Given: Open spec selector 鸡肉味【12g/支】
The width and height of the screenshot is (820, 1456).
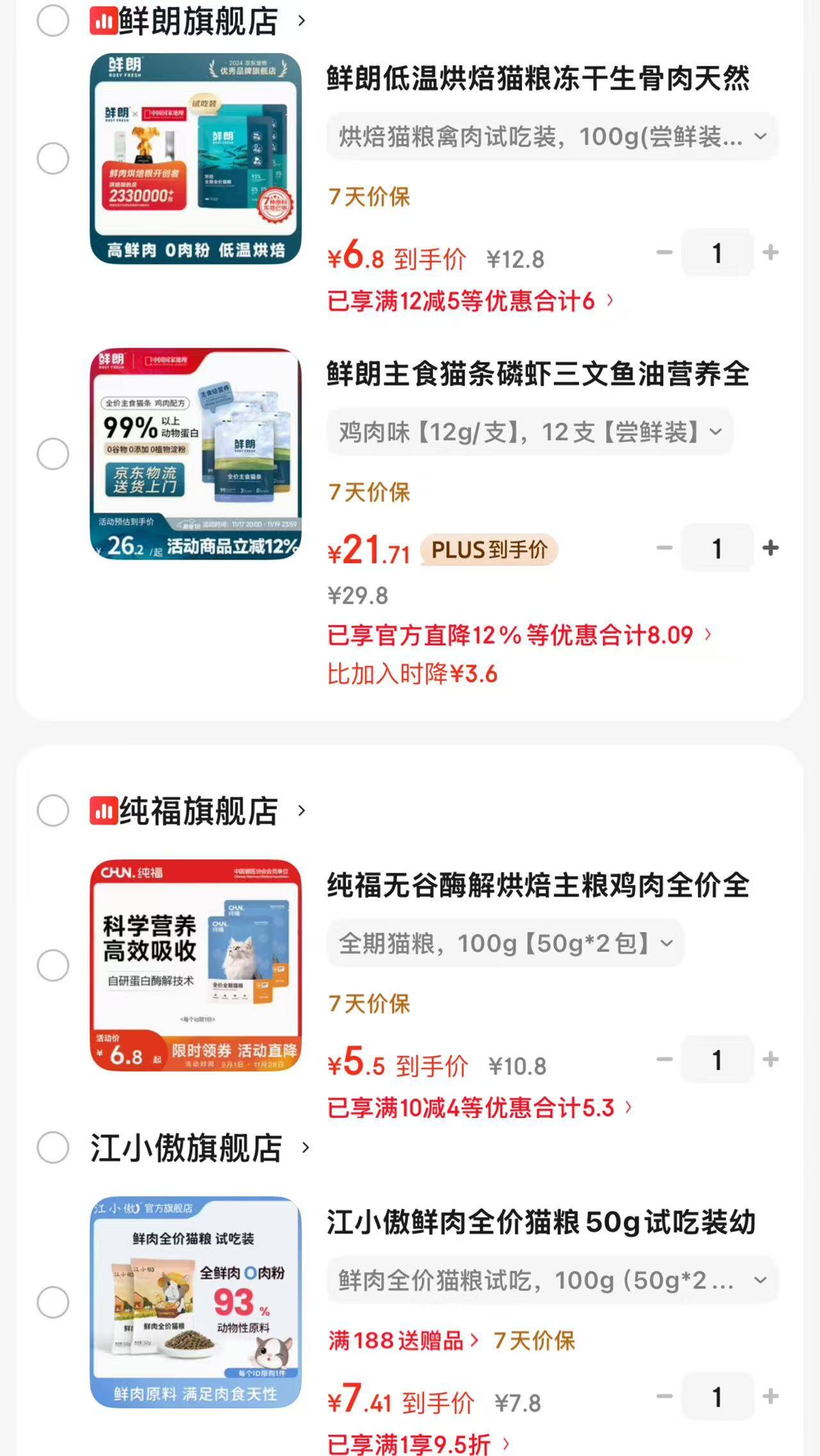Looking at the screenshot, I should [x=529, y=432].
